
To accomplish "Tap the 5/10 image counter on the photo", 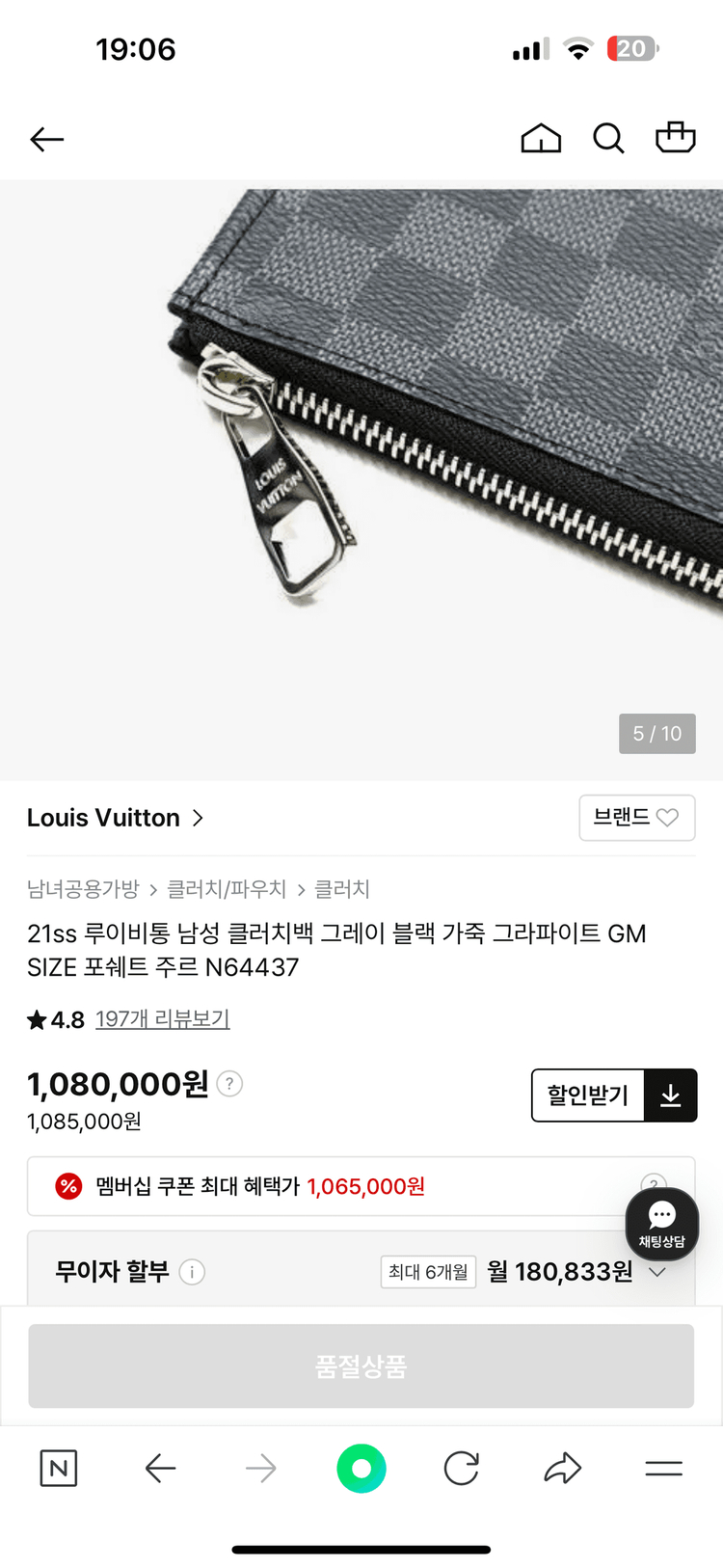I will coord(656,734).
